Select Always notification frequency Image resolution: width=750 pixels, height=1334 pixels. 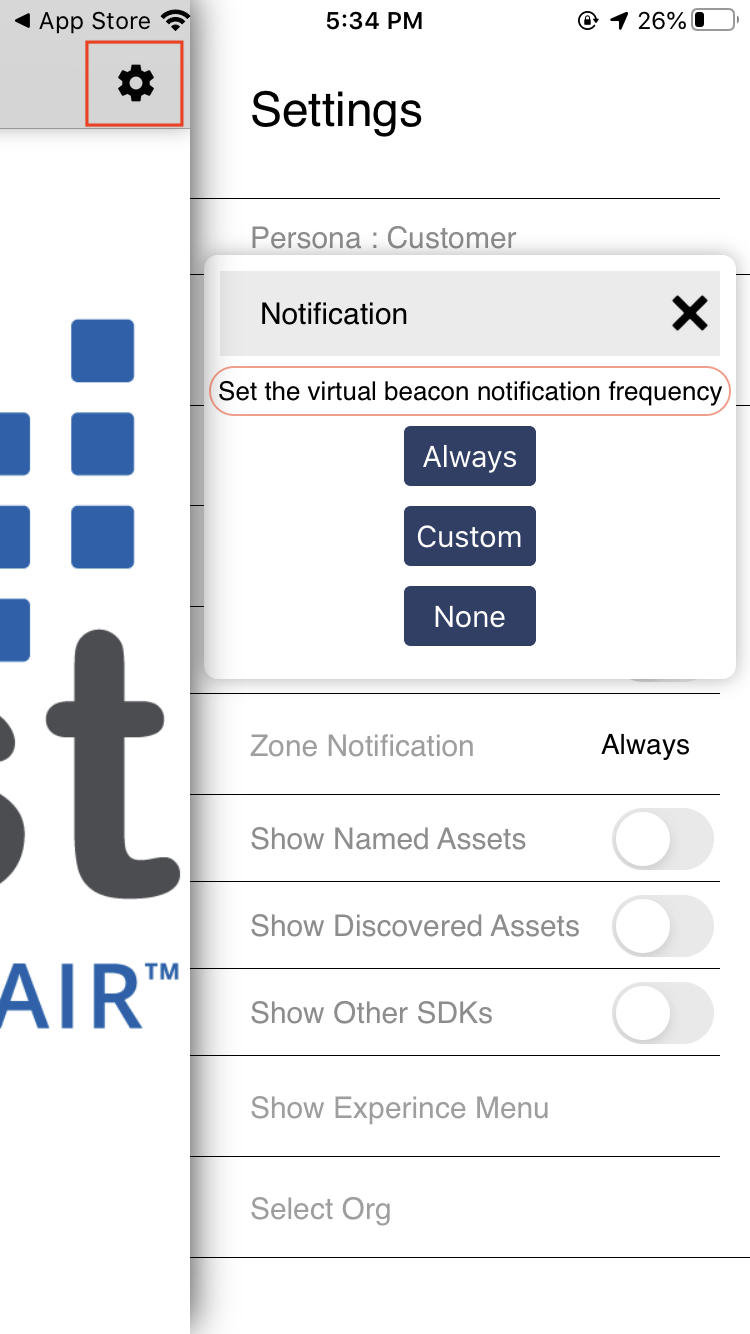click(x=469, y=457)
